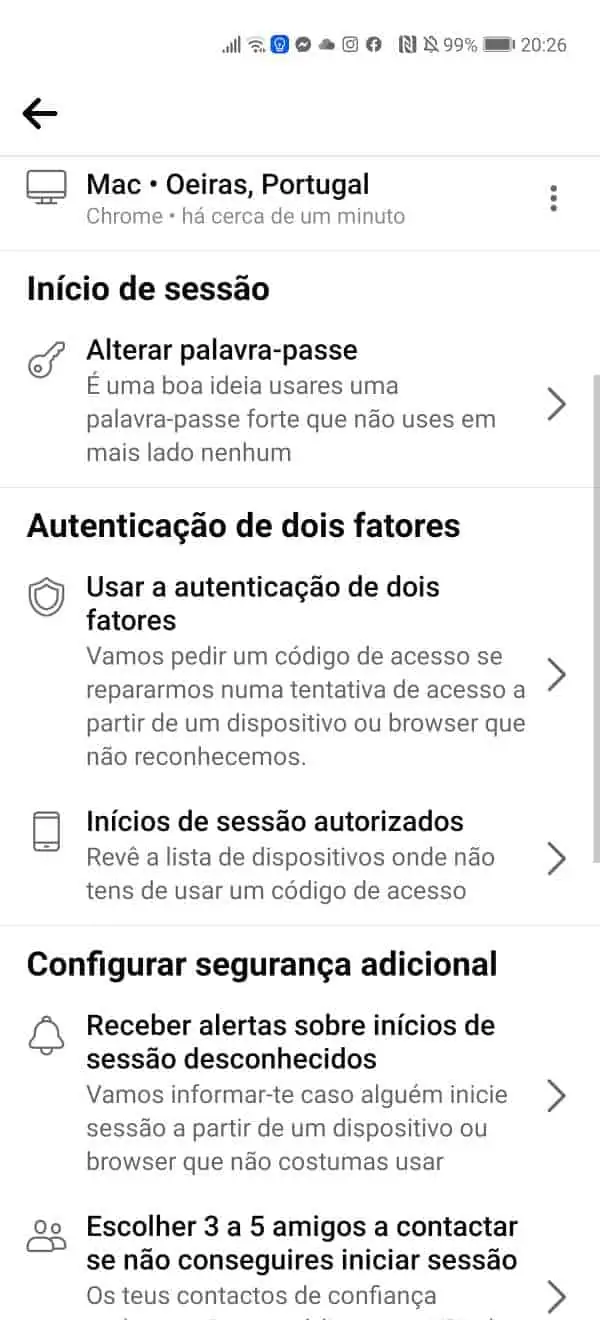The width and height of the screenshot is (600, 1320).
Task: Go back using the arrow icon
Action: pyautogui.click(x=40, y=114)
